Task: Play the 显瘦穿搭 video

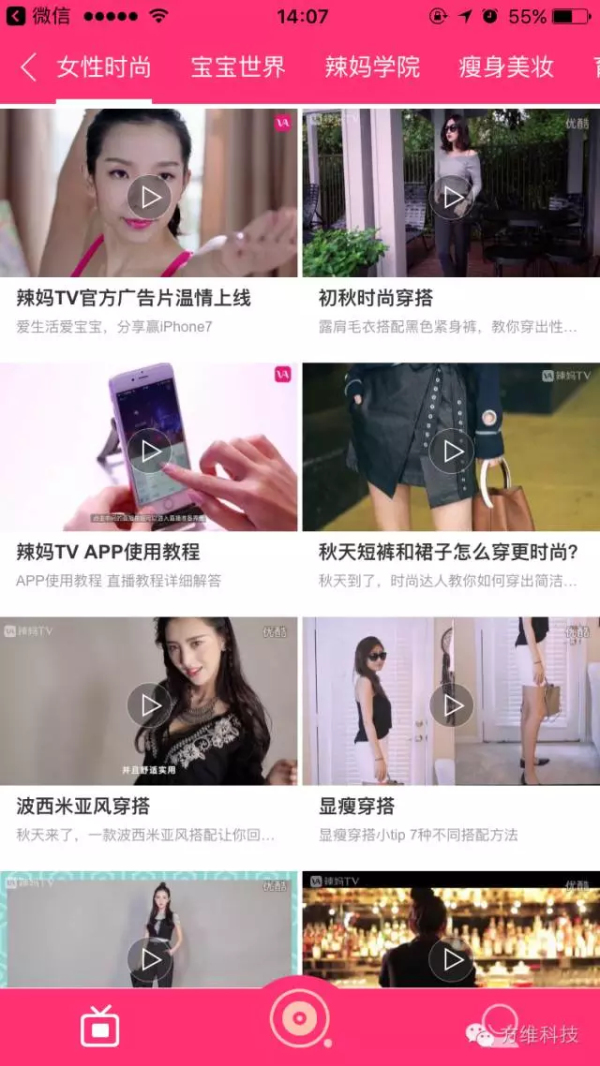Action: point(451,705)
